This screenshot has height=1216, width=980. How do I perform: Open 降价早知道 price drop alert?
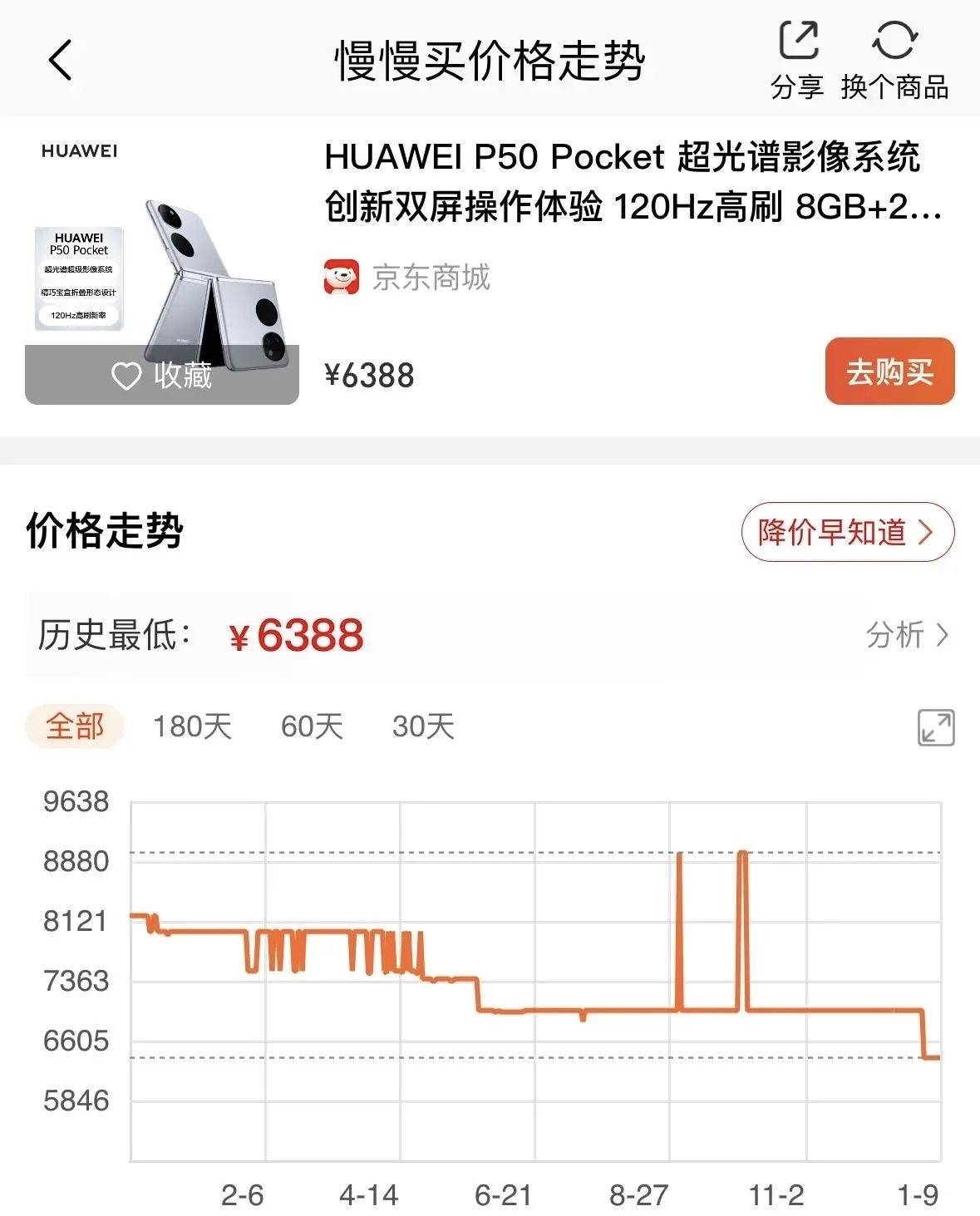(846, 532)
